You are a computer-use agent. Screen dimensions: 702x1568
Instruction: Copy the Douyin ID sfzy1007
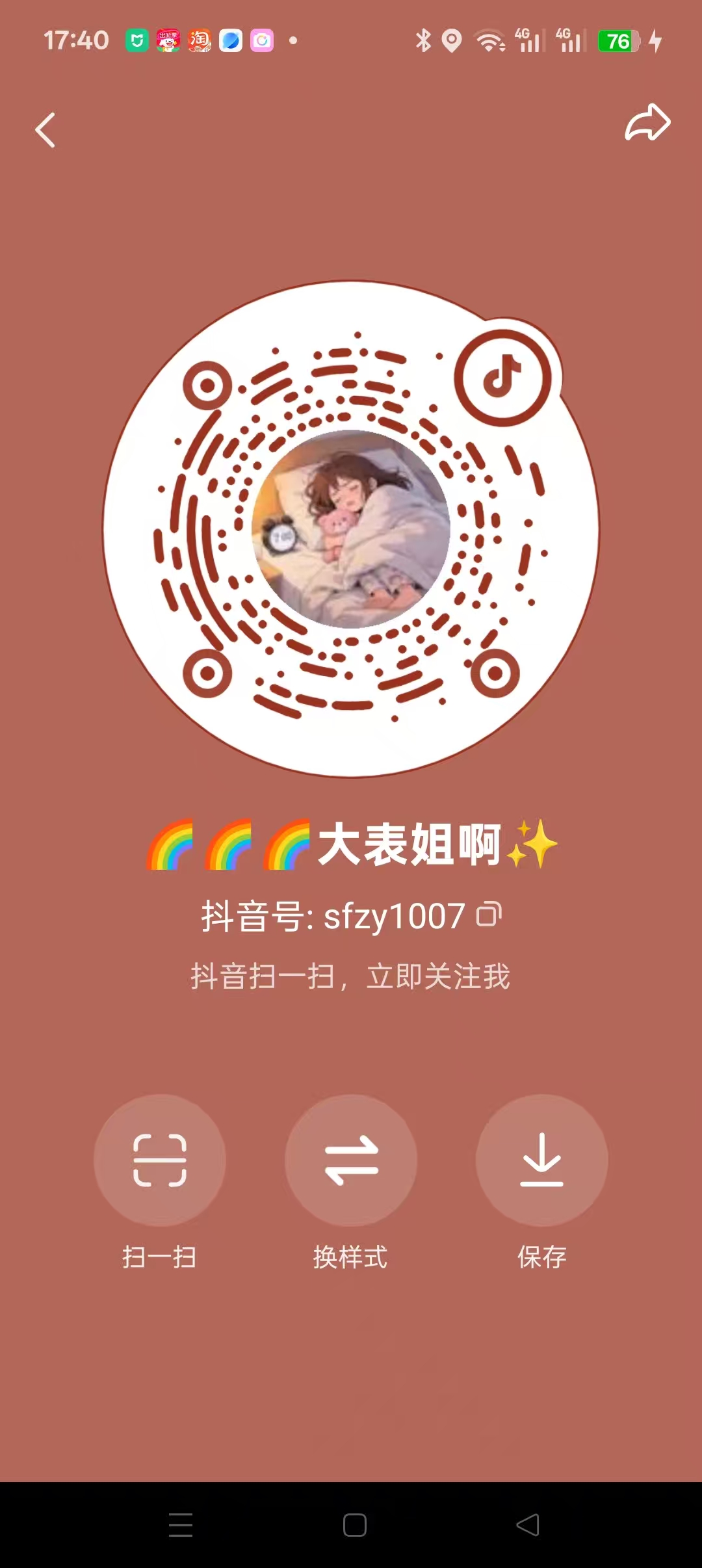tap(489, 914)
